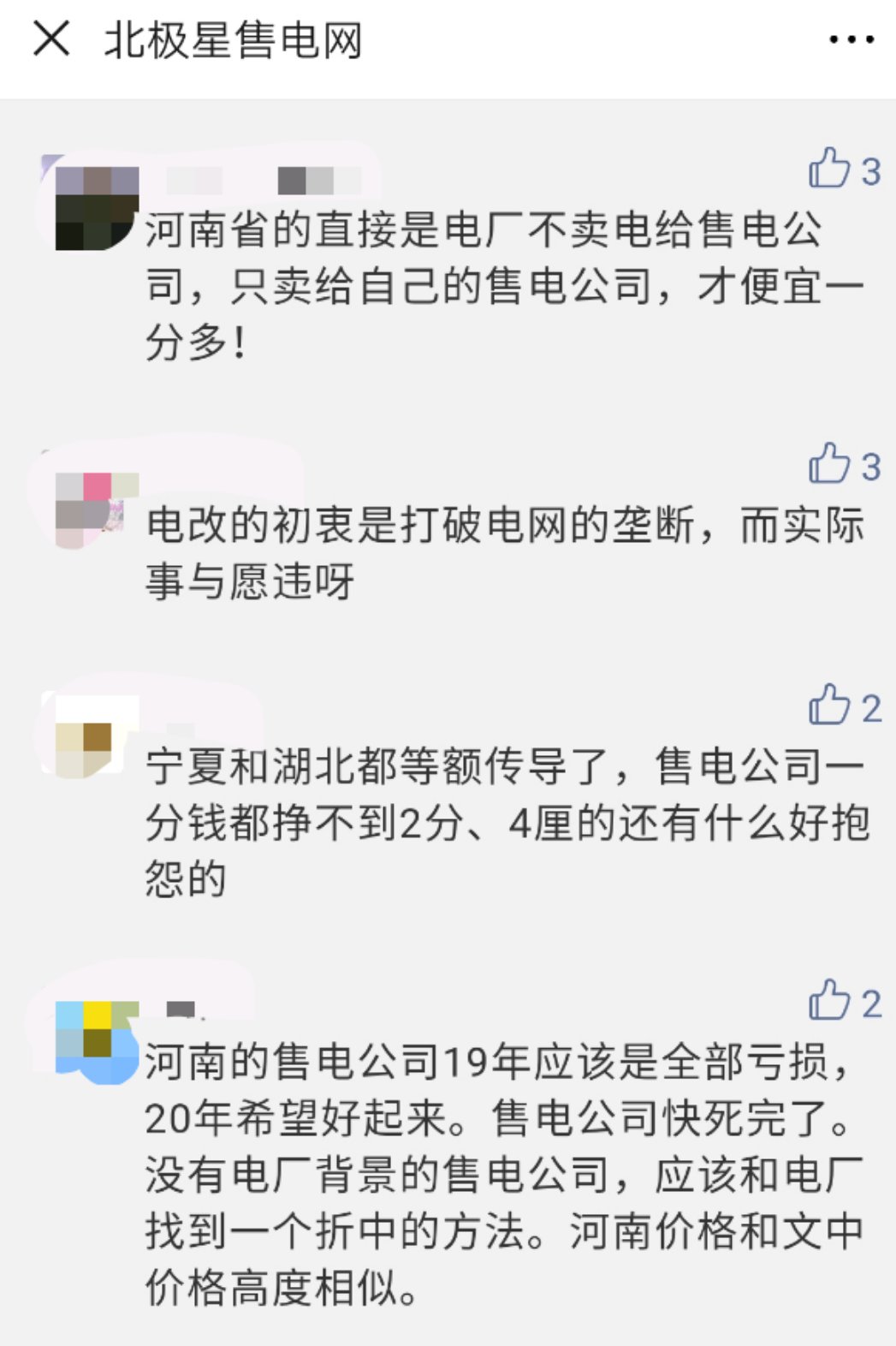Like the comment about 电改的初衷
The width and height of the screenshot is (896, 1346).
[x=829, y=463]
